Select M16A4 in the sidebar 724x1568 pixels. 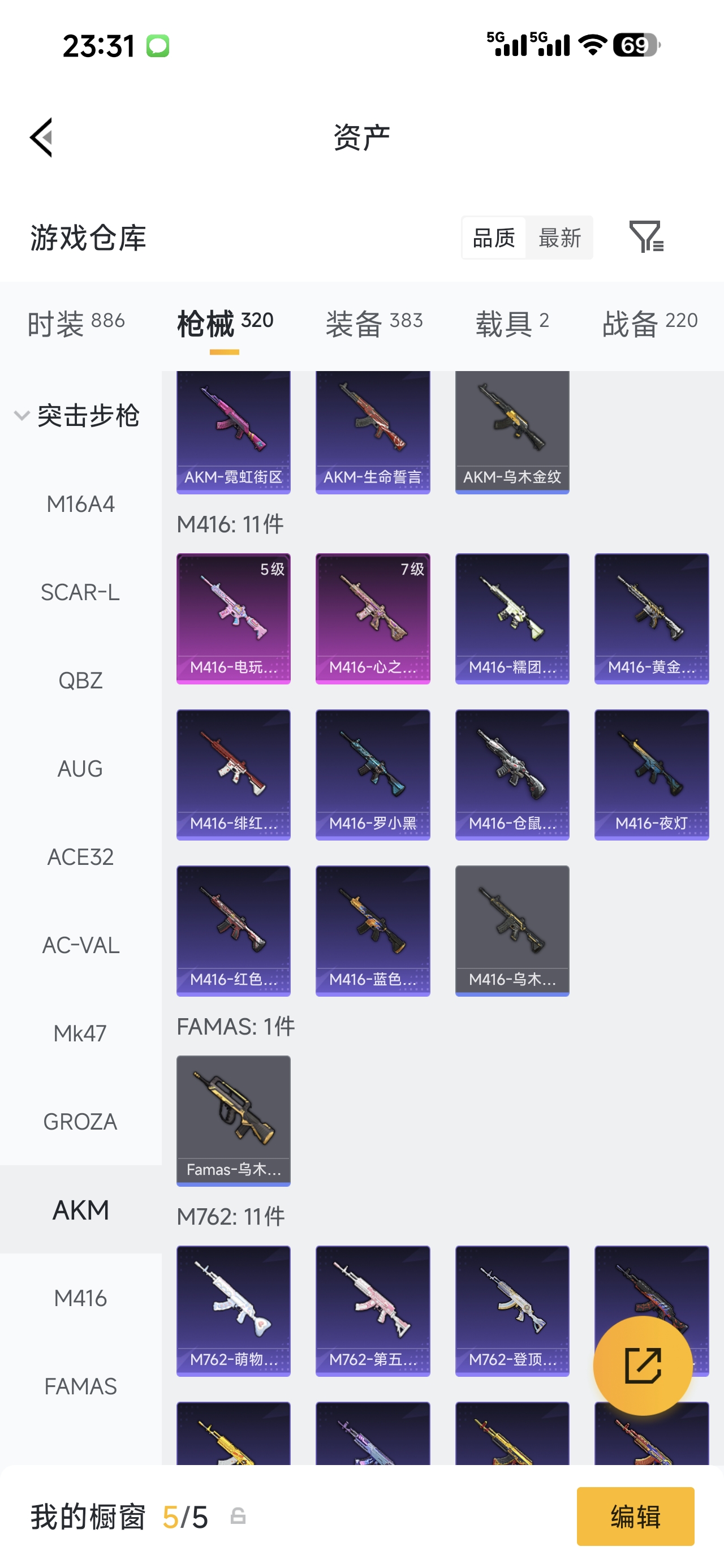coord(80,504)
